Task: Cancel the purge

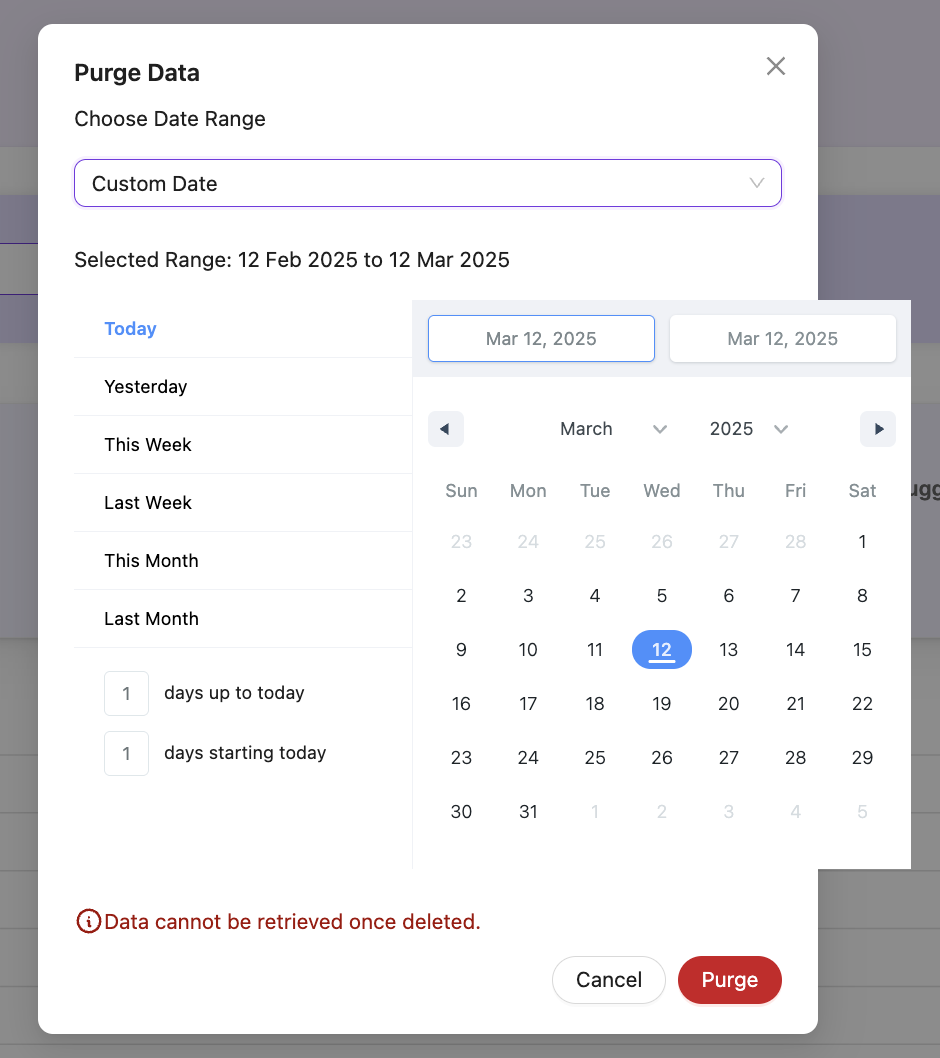Action: 608,980
